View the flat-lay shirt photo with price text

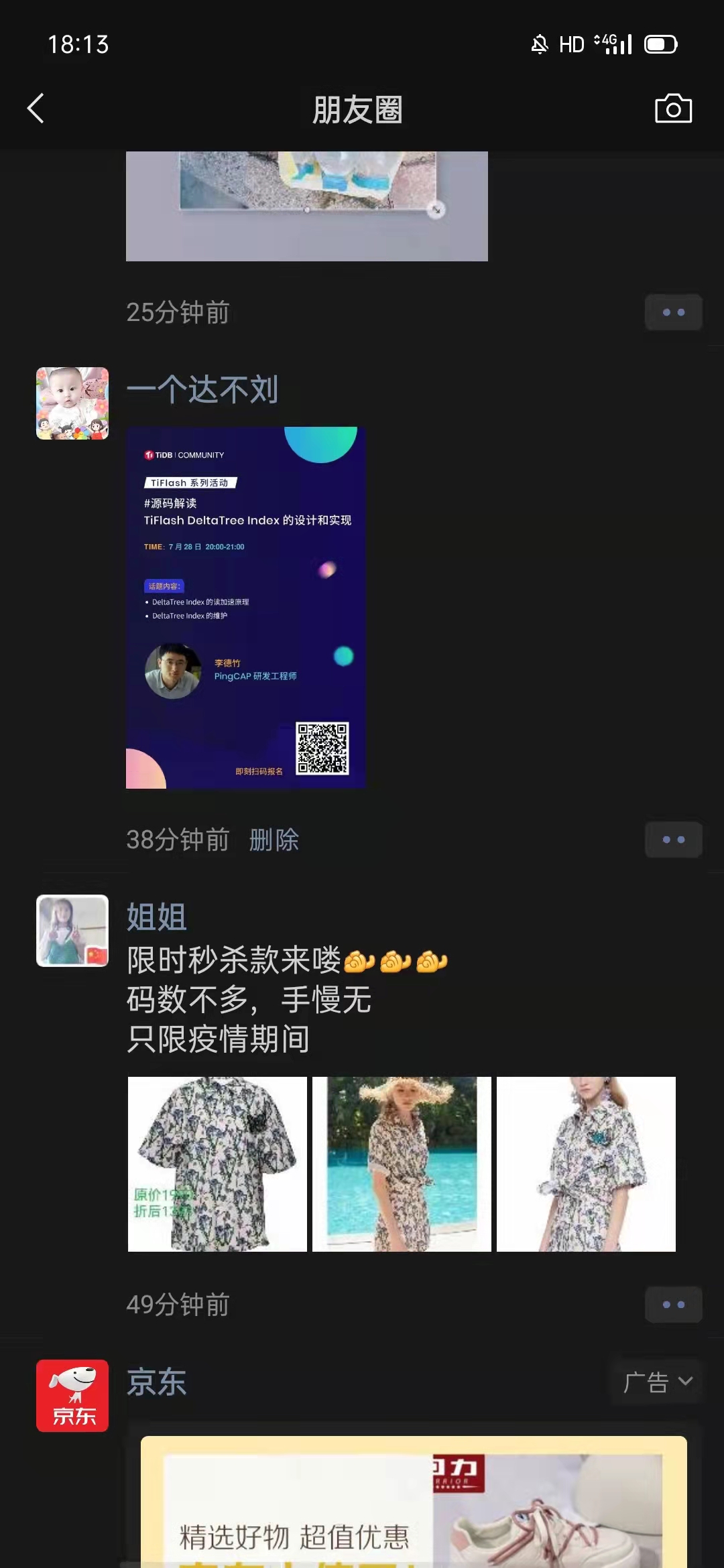(x=217, y=1164)
